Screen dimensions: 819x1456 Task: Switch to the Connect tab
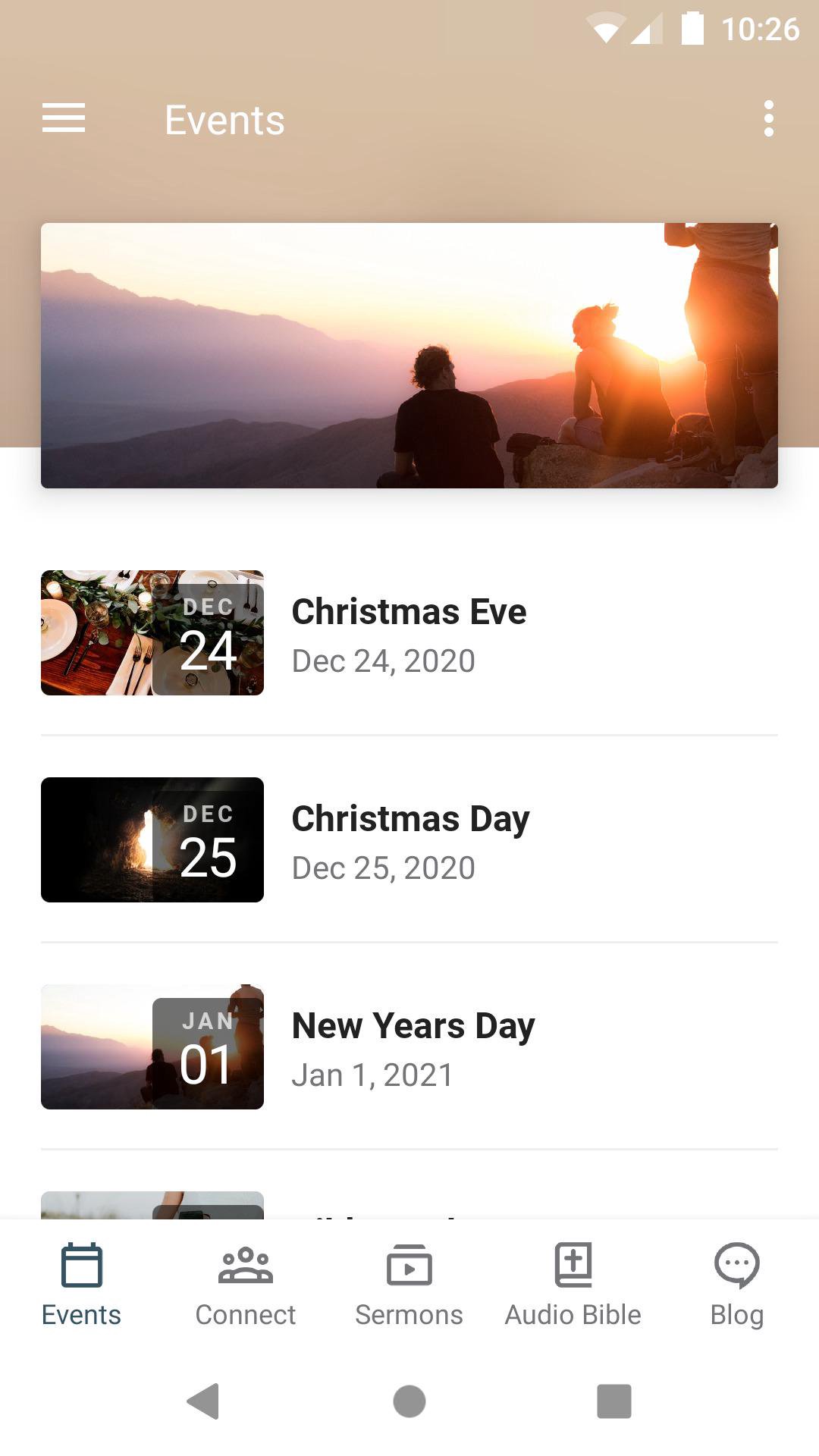246,1285
